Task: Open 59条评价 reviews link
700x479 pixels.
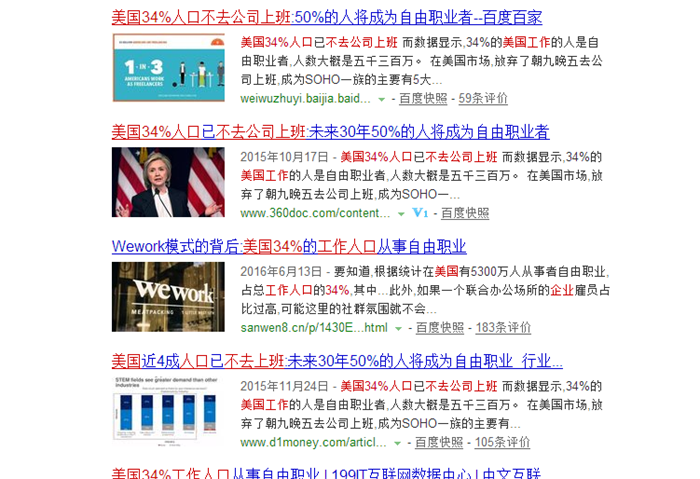Action: 483,99
